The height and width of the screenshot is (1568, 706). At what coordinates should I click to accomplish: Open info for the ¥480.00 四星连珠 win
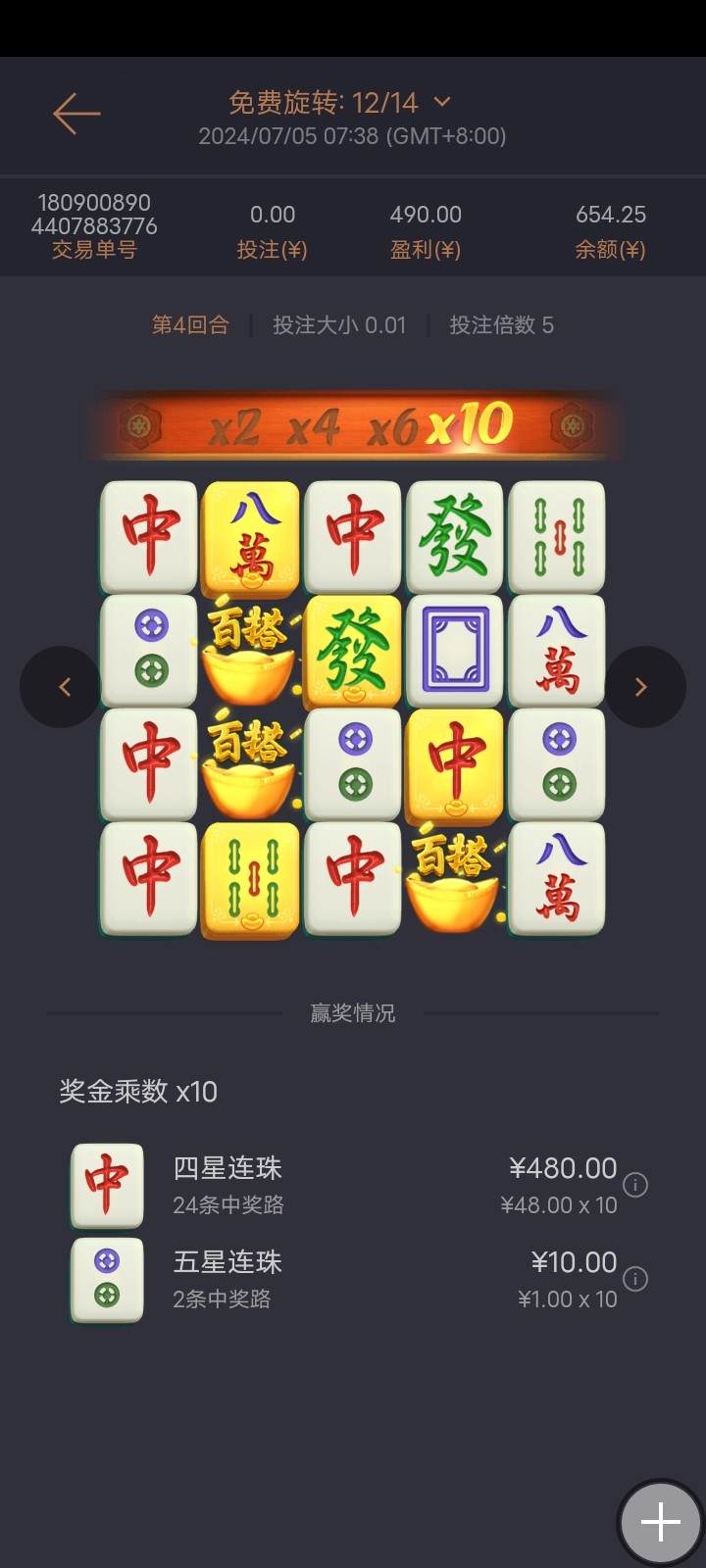[x=635, y=1185]
